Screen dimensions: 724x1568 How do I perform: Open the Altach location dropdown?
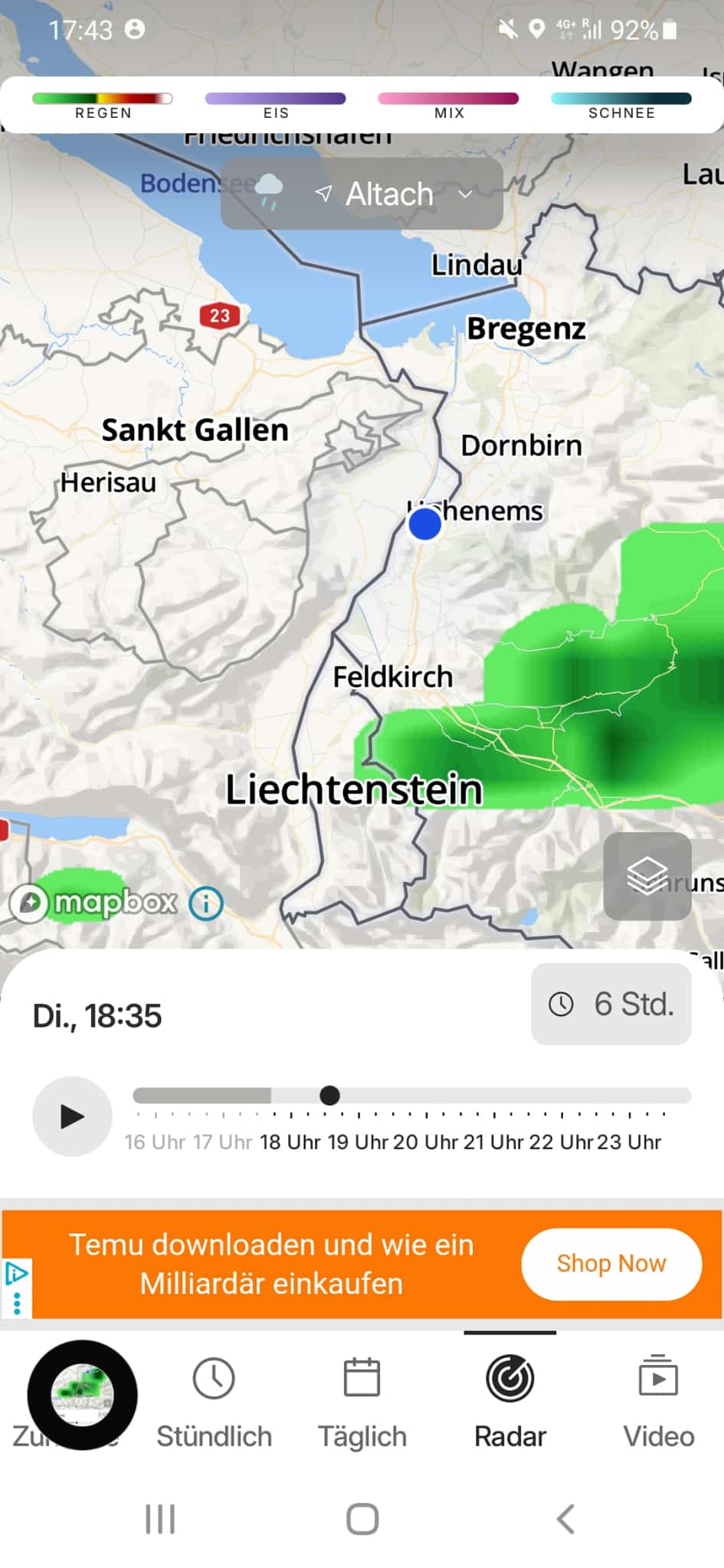(x=389, y=194)
